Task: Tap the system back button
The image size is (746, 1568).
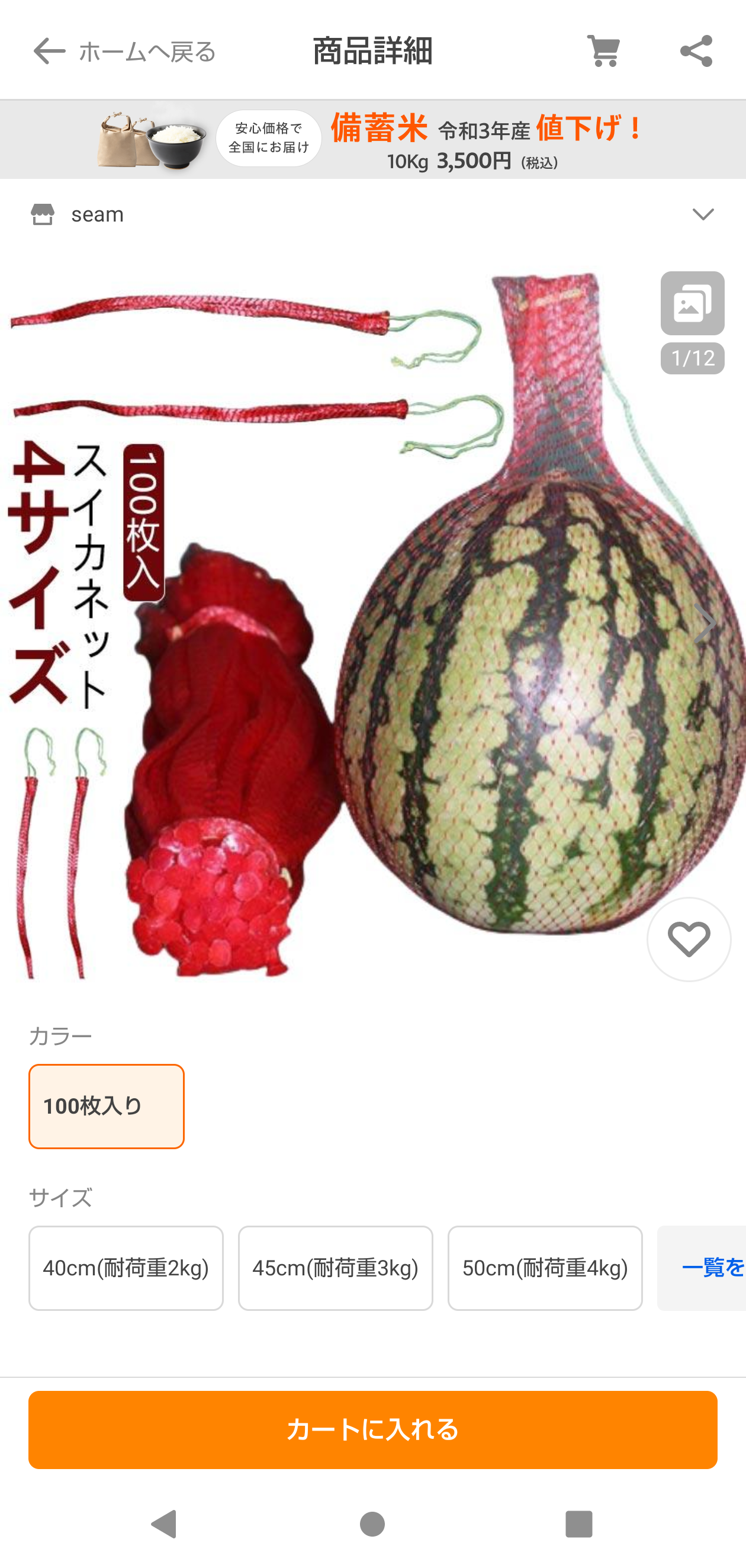Action: (x=163, y=1524)
